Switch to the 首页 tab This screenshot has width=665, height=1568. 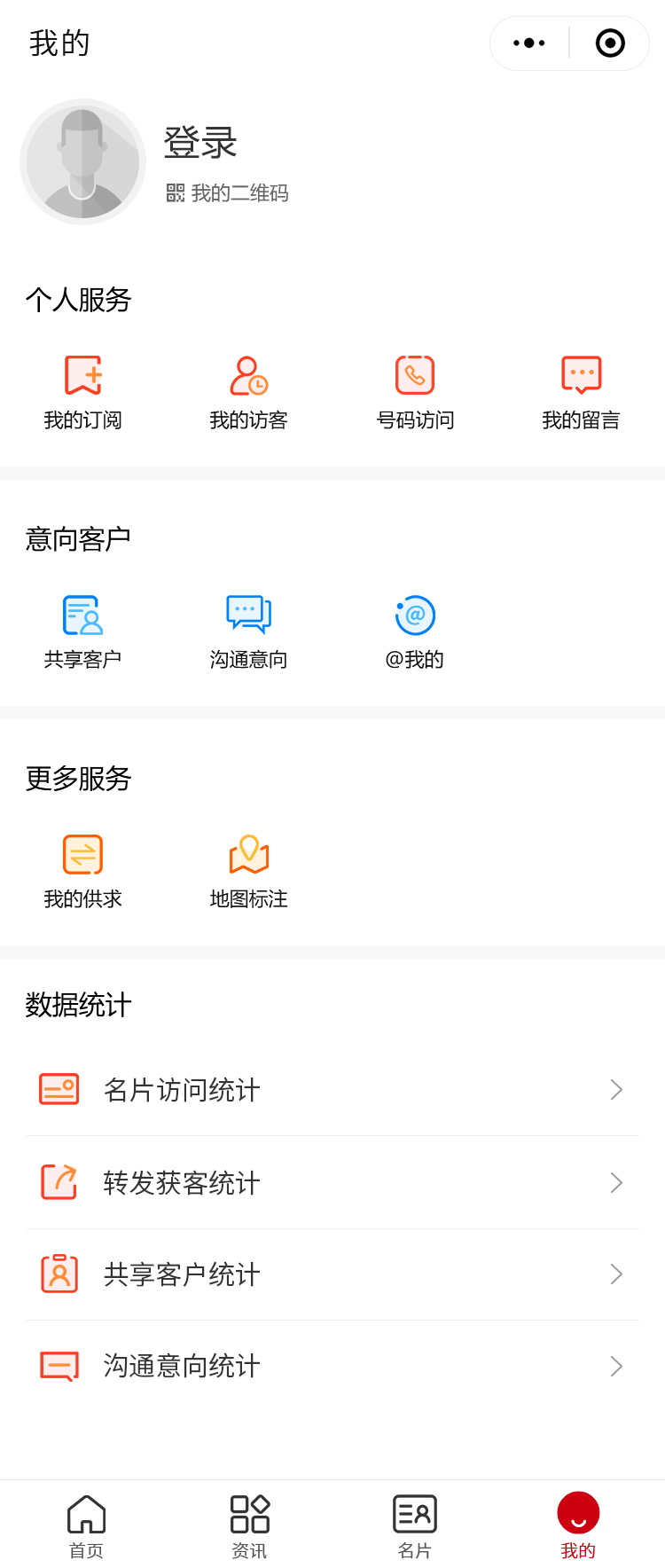coord(86,1525)
